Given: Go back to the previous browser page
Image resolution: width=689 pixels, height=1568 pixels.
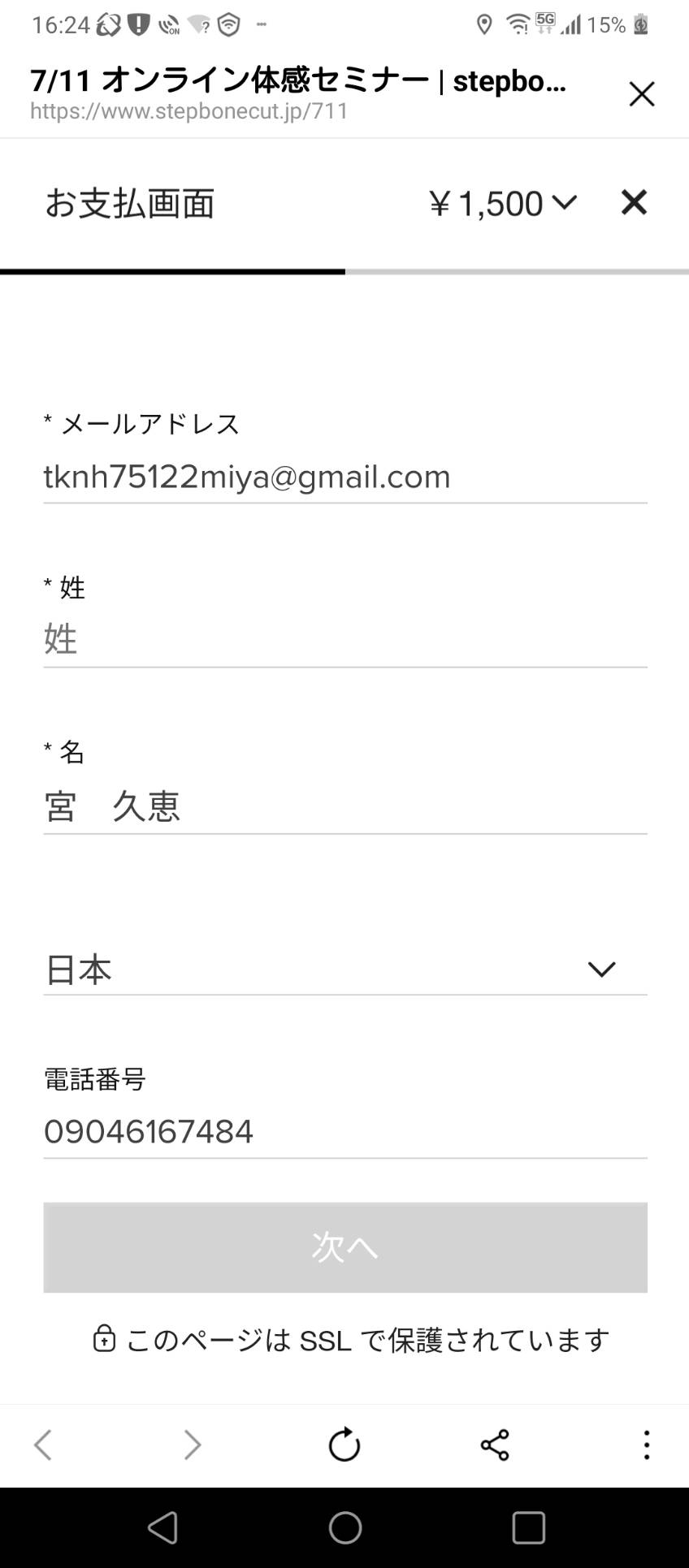Looking at the screenshot, I should (x=43, y=1445).
